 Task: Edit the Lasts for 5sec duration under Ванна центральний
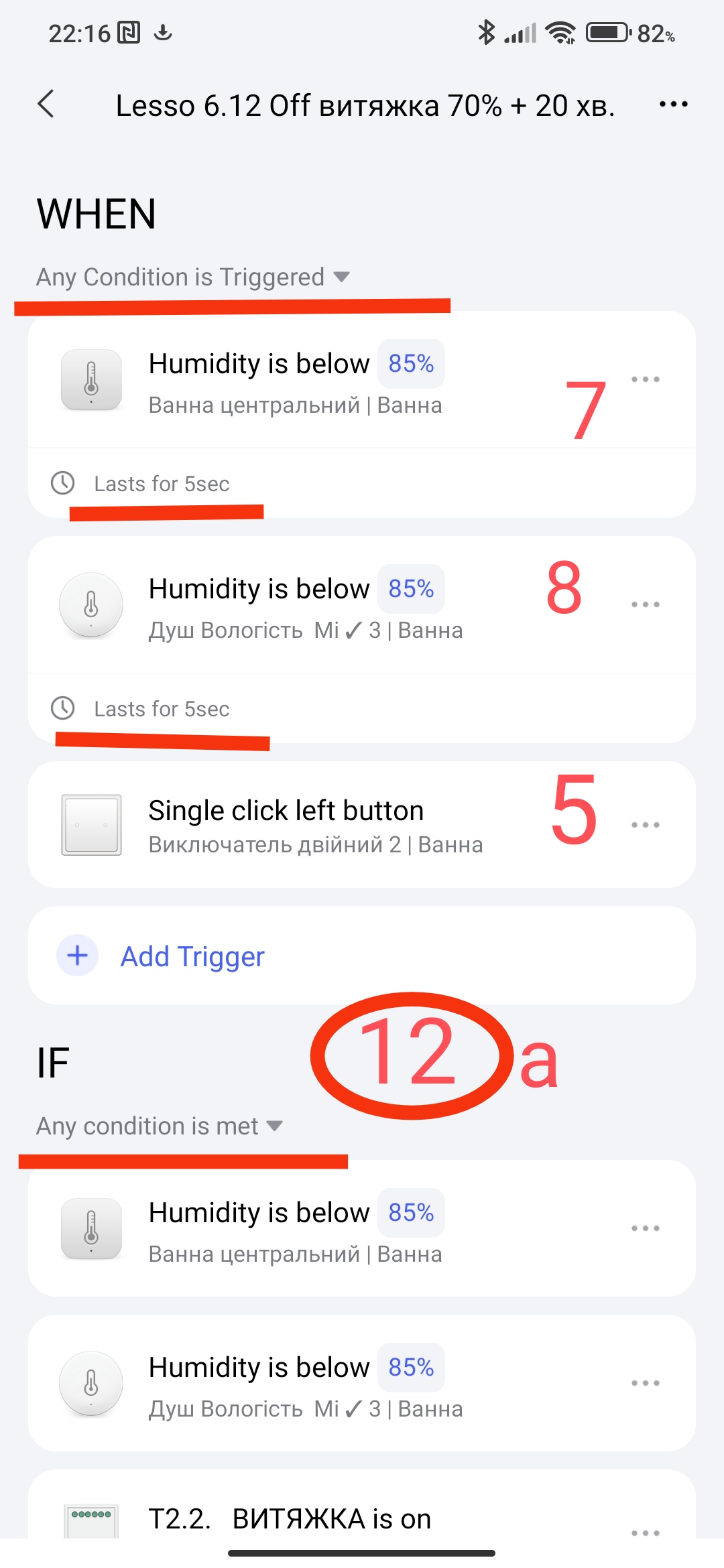[161, 484]
